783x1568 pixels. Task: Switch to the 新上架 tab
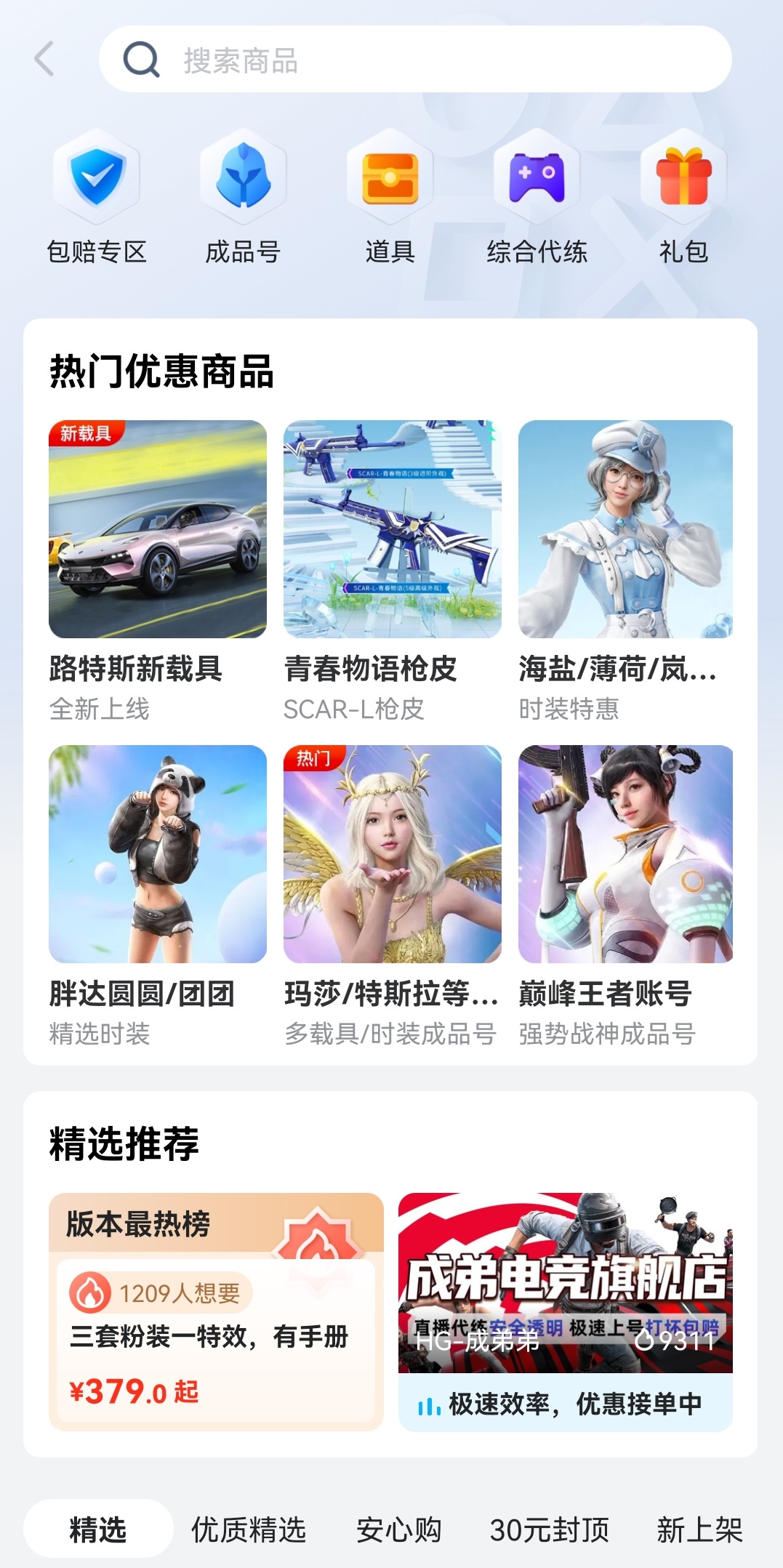coord(699,1529)
